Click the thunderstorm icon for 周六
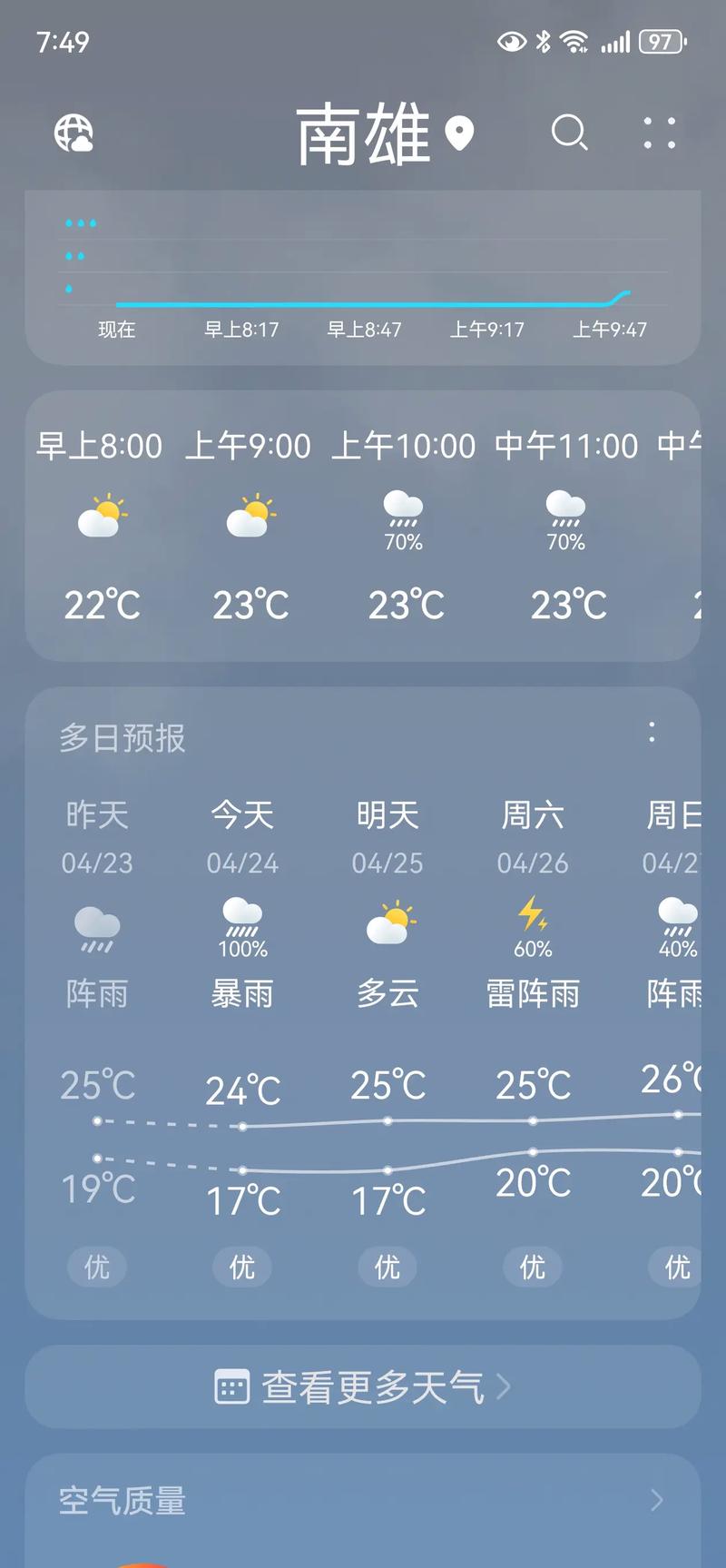726x1568 pixels. point(533,920)
